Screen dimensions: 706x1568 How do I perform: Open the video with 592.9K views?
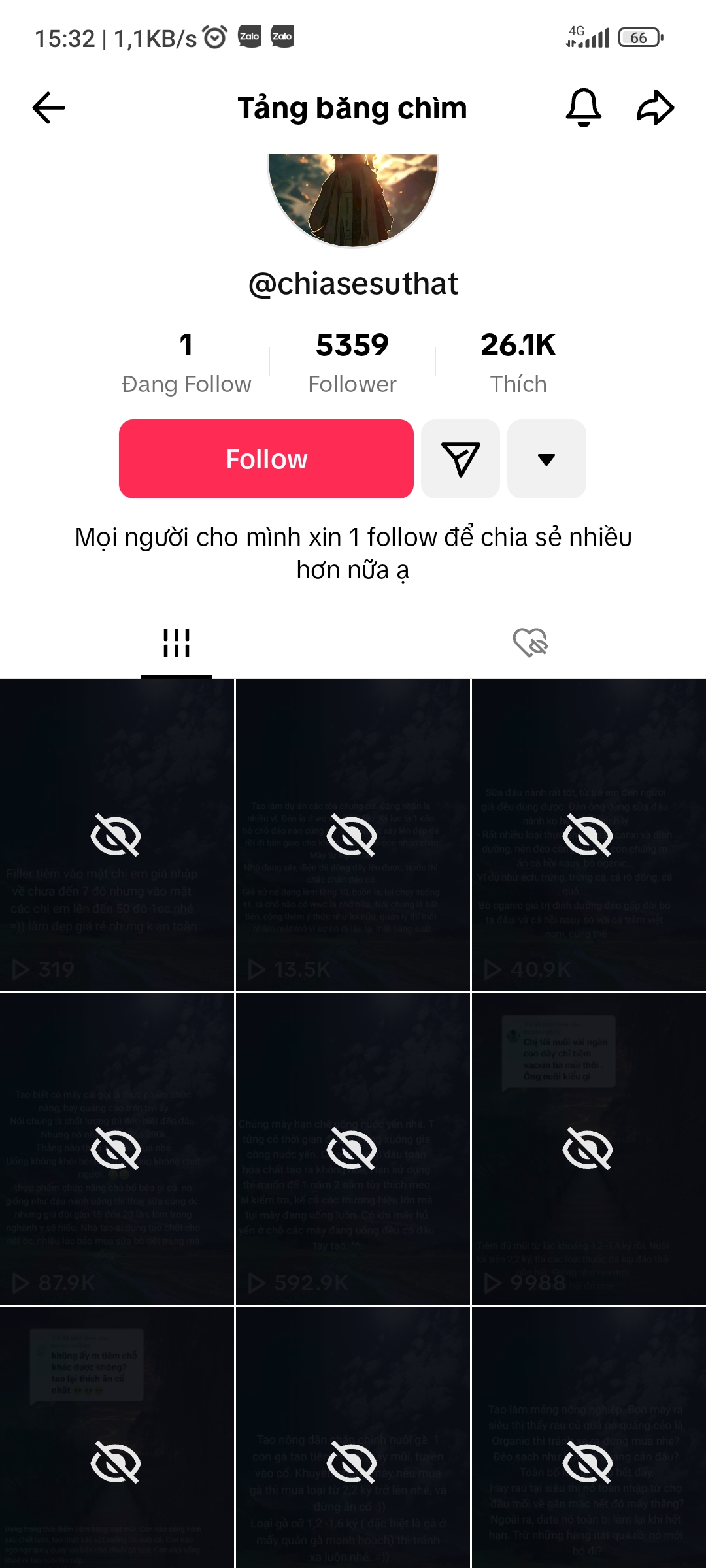click(352, 1149)
